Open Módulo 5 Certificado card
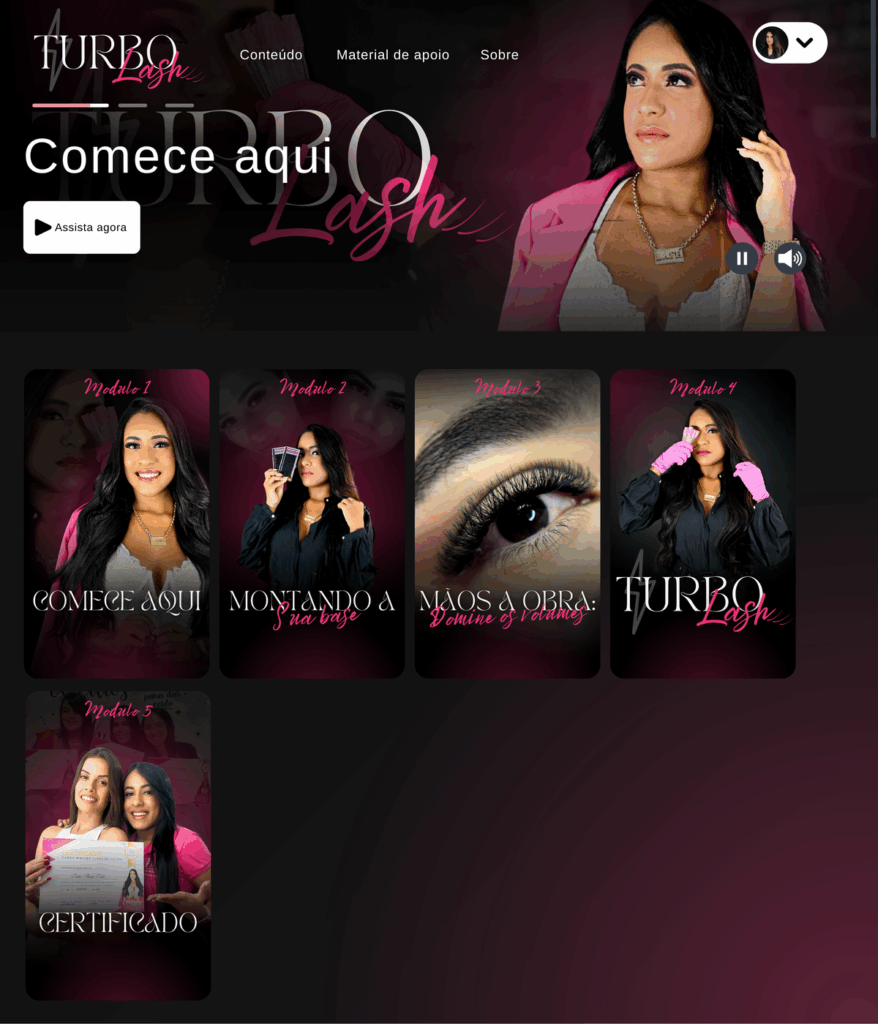The width and height of the screenshot is (878, 1024). coord(118,845)
